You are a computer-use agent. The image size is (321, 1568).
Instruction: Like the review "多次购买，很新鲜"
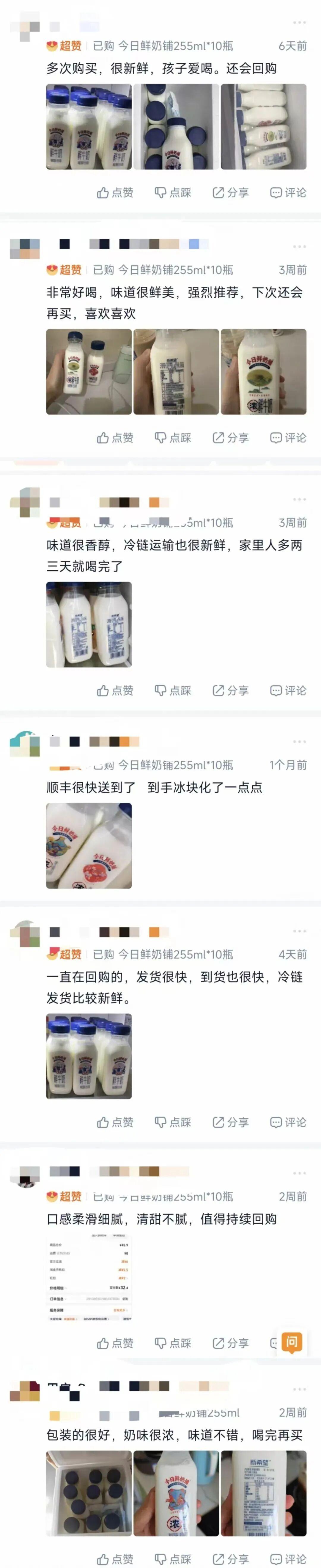[115, 192]
